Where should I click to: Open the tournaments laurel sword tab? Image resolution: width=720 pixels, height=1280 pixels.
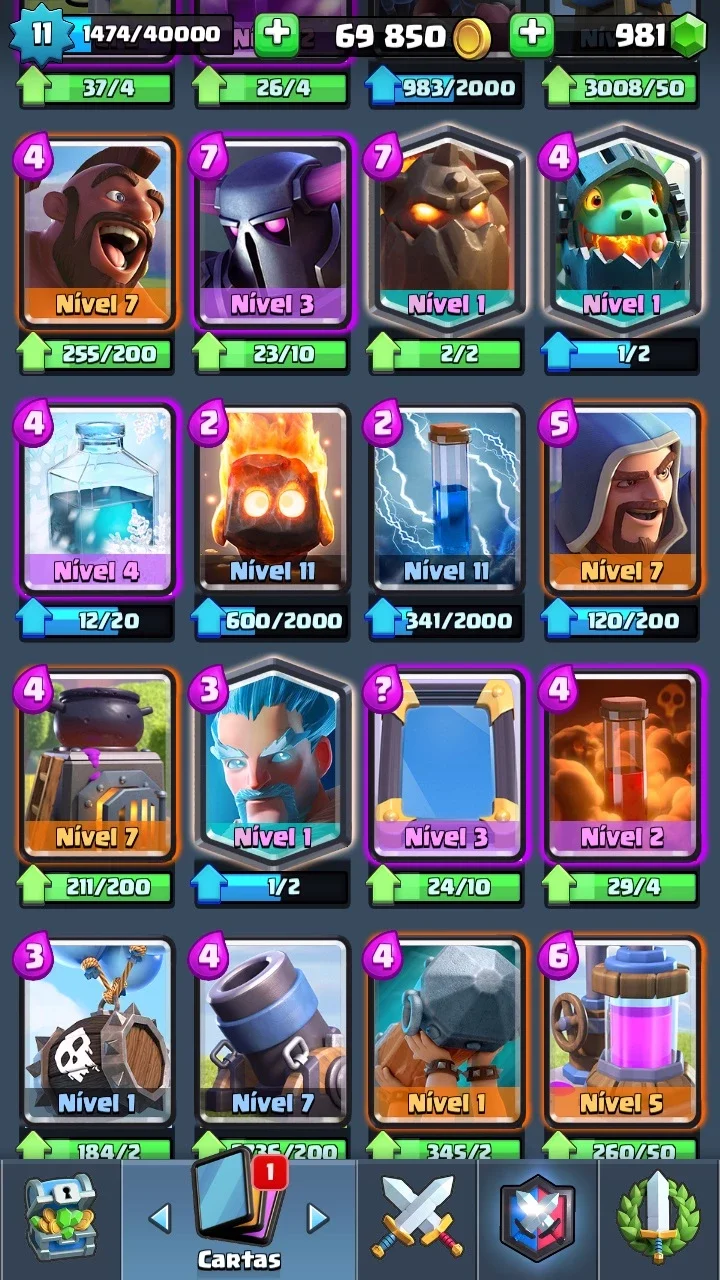coord(659,1218)
